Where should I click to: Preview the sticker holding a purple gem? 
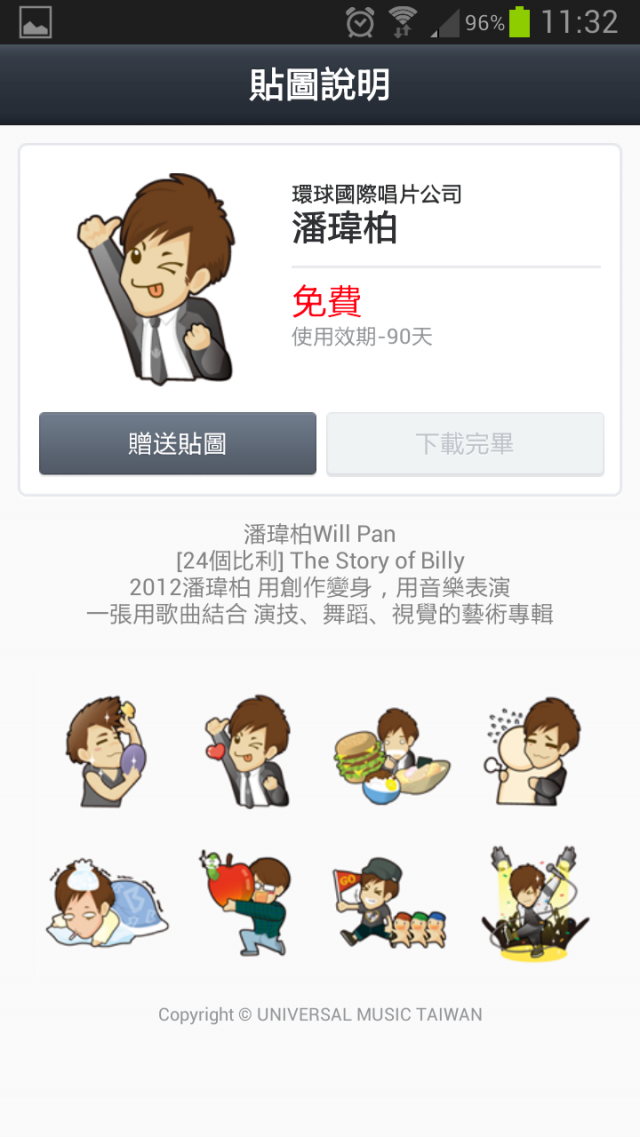pyautogui.click(x=107, y=751)
